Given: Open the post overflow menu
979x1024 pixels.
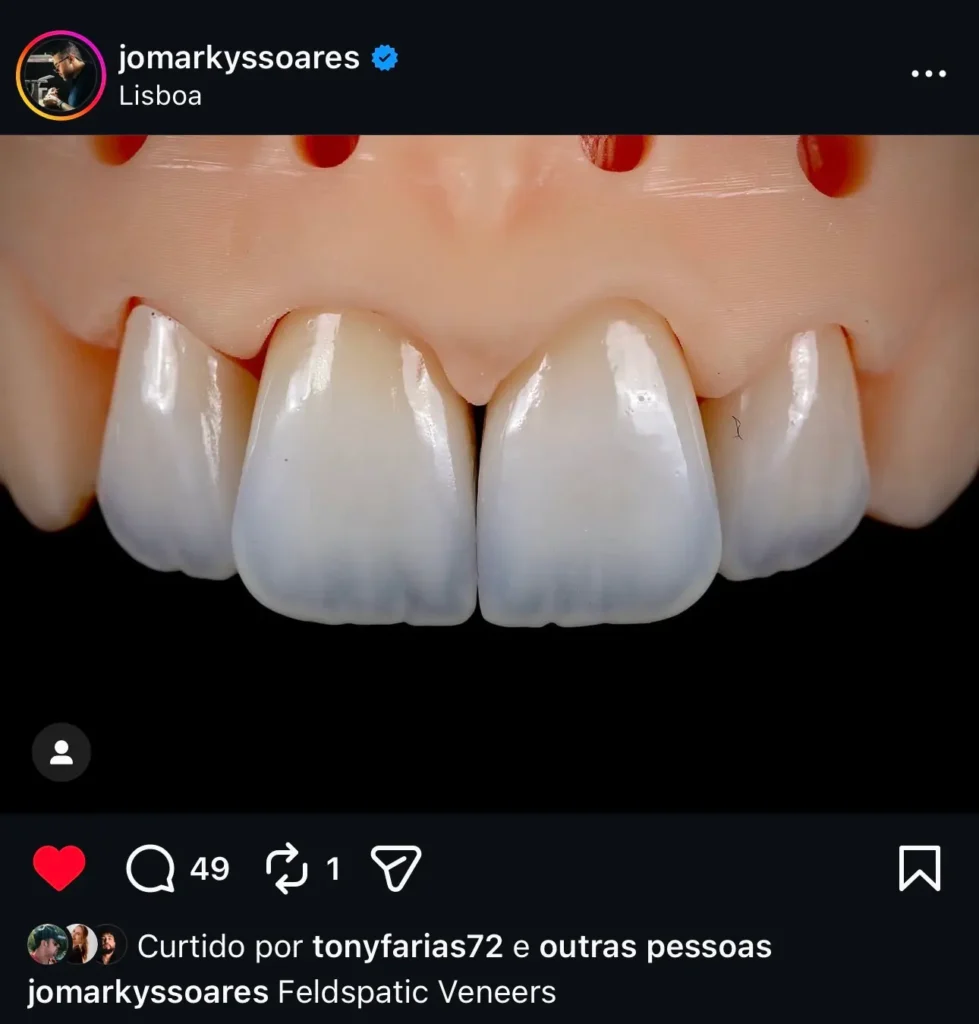Looking at the screenshot, I should pyautogui.click(x=928, y=74).
